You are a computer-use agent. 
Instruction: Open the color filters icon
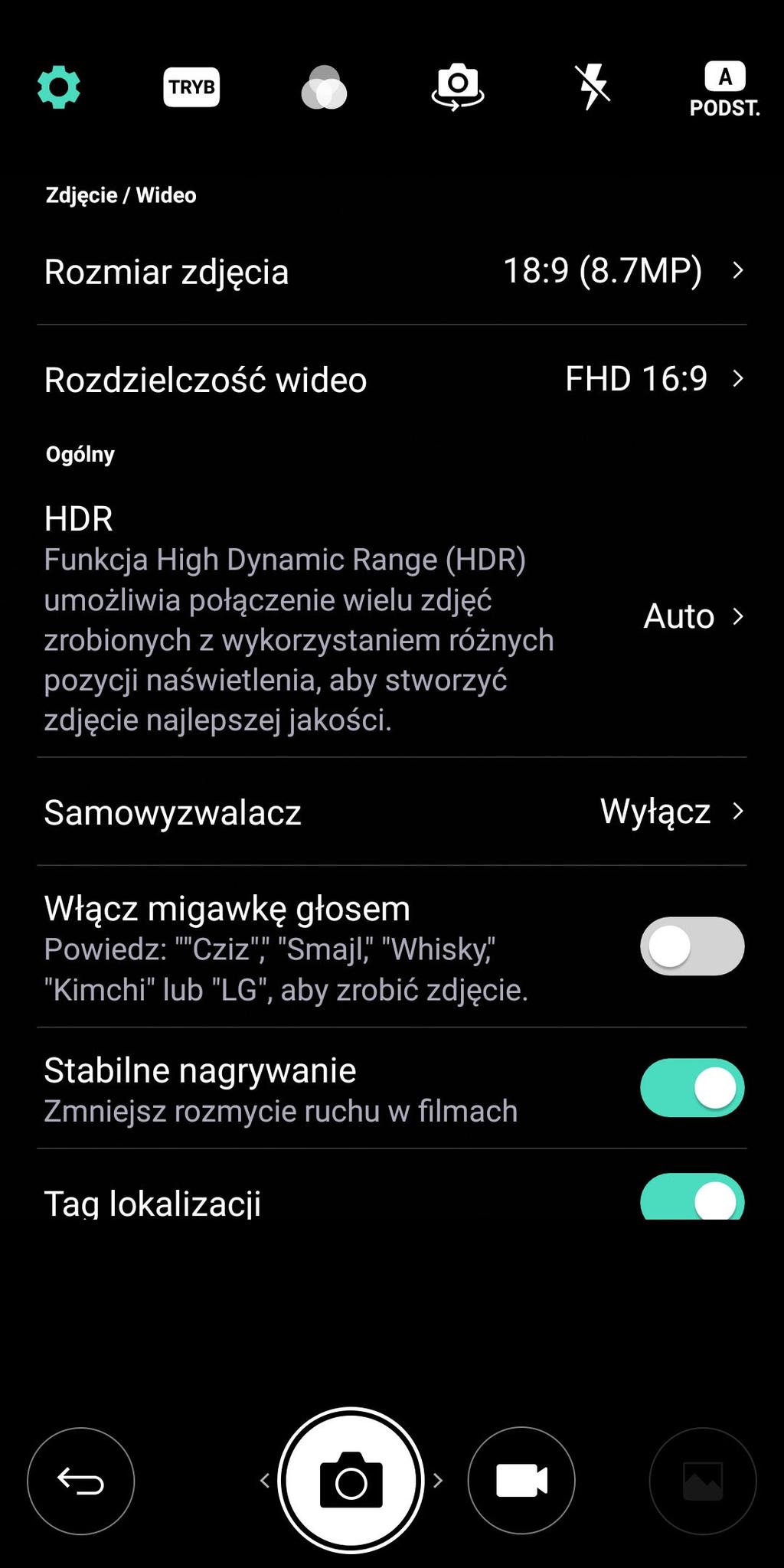click(324, 87)
